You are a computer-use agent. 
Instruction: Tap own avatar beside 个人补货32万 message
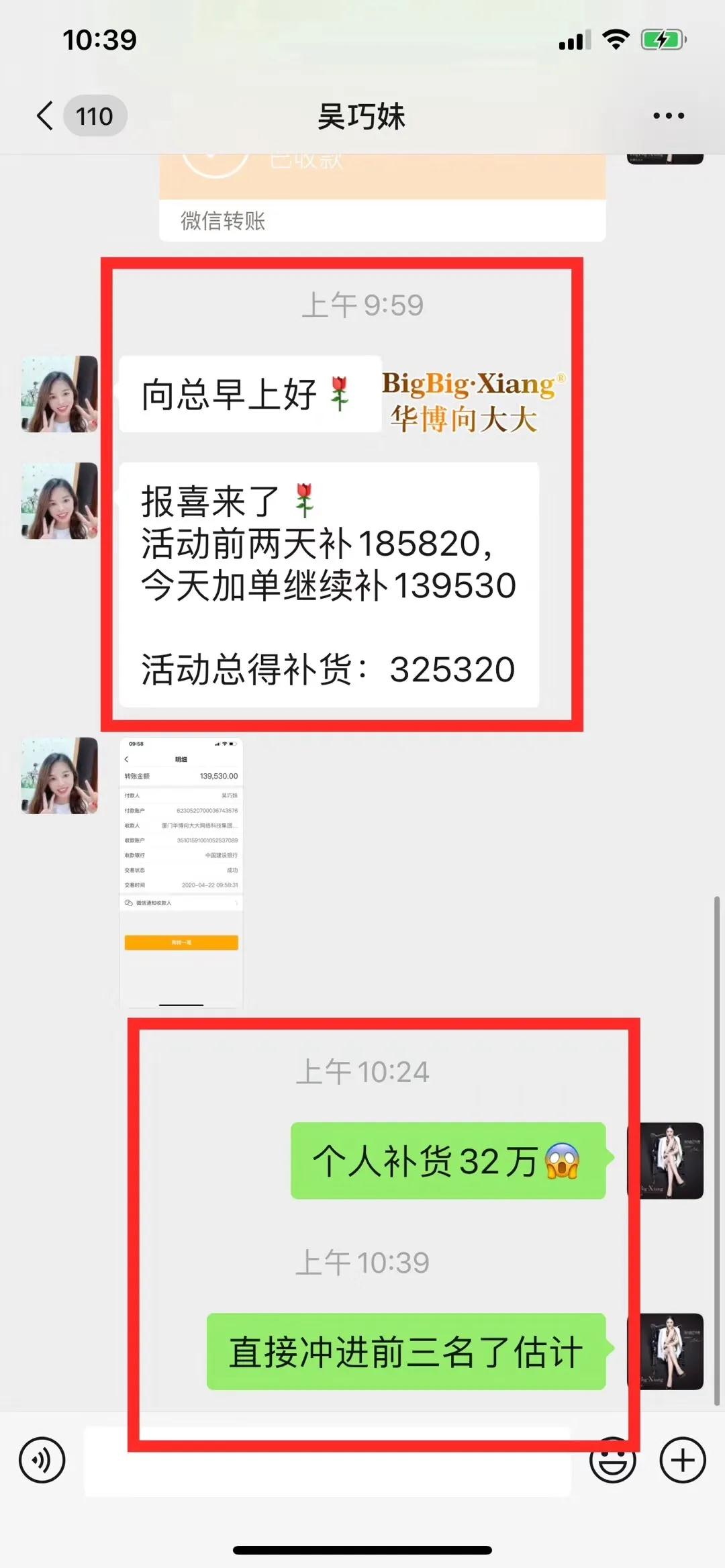(x=666, y=1161)
